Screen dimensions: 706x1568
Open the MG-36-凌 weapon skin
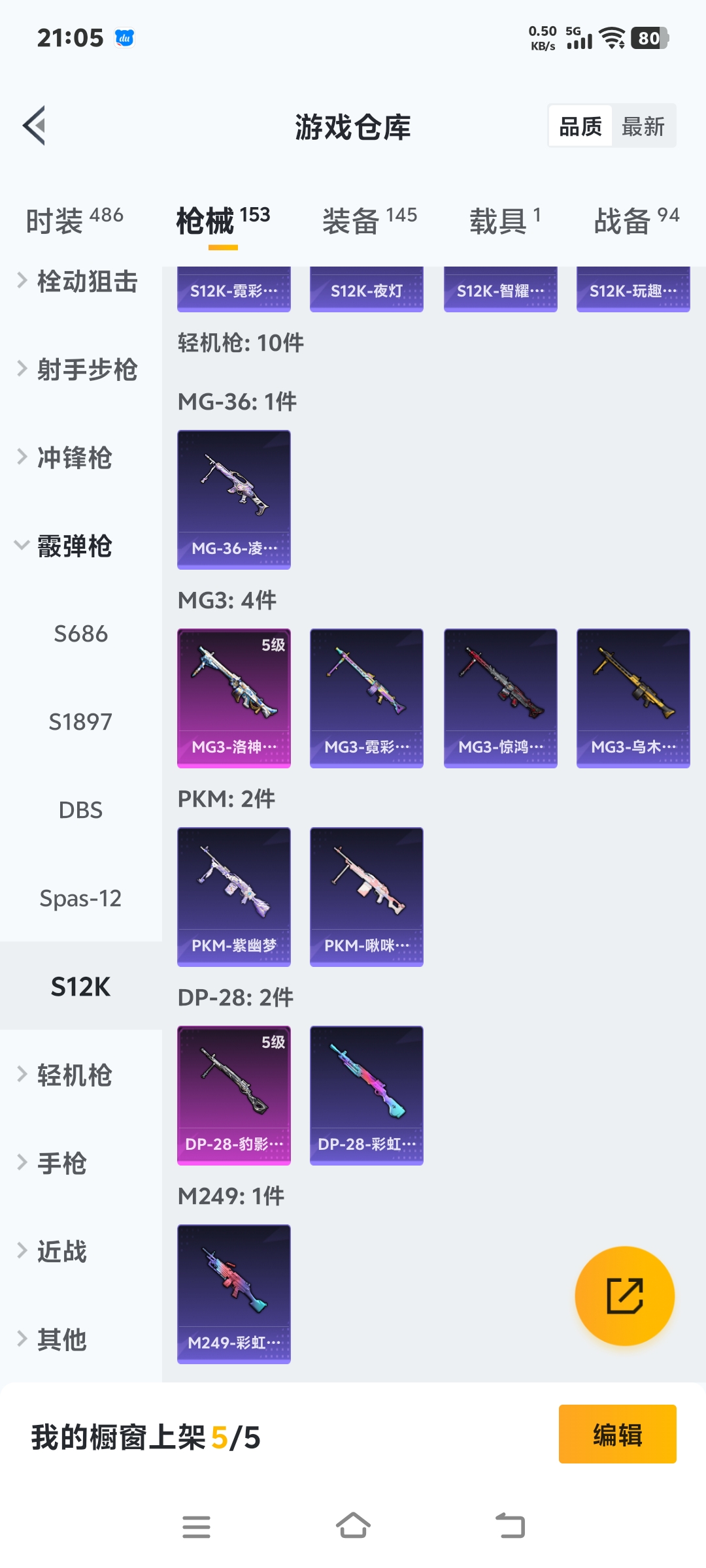[x=234, y=499]
